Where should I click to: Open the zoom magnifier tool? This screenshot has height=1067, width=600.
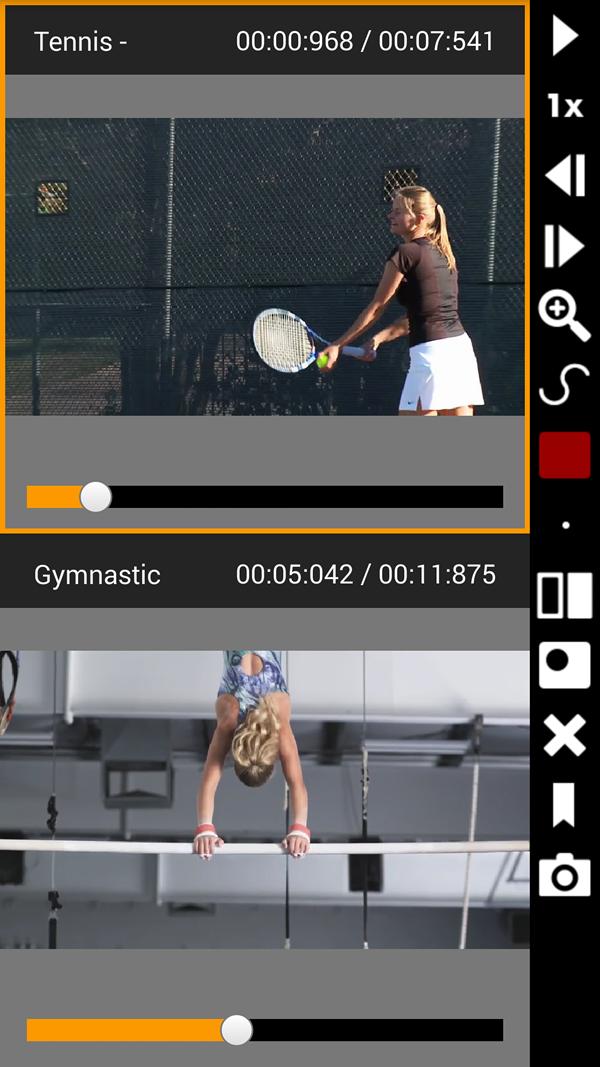click(x=565, y=316)
